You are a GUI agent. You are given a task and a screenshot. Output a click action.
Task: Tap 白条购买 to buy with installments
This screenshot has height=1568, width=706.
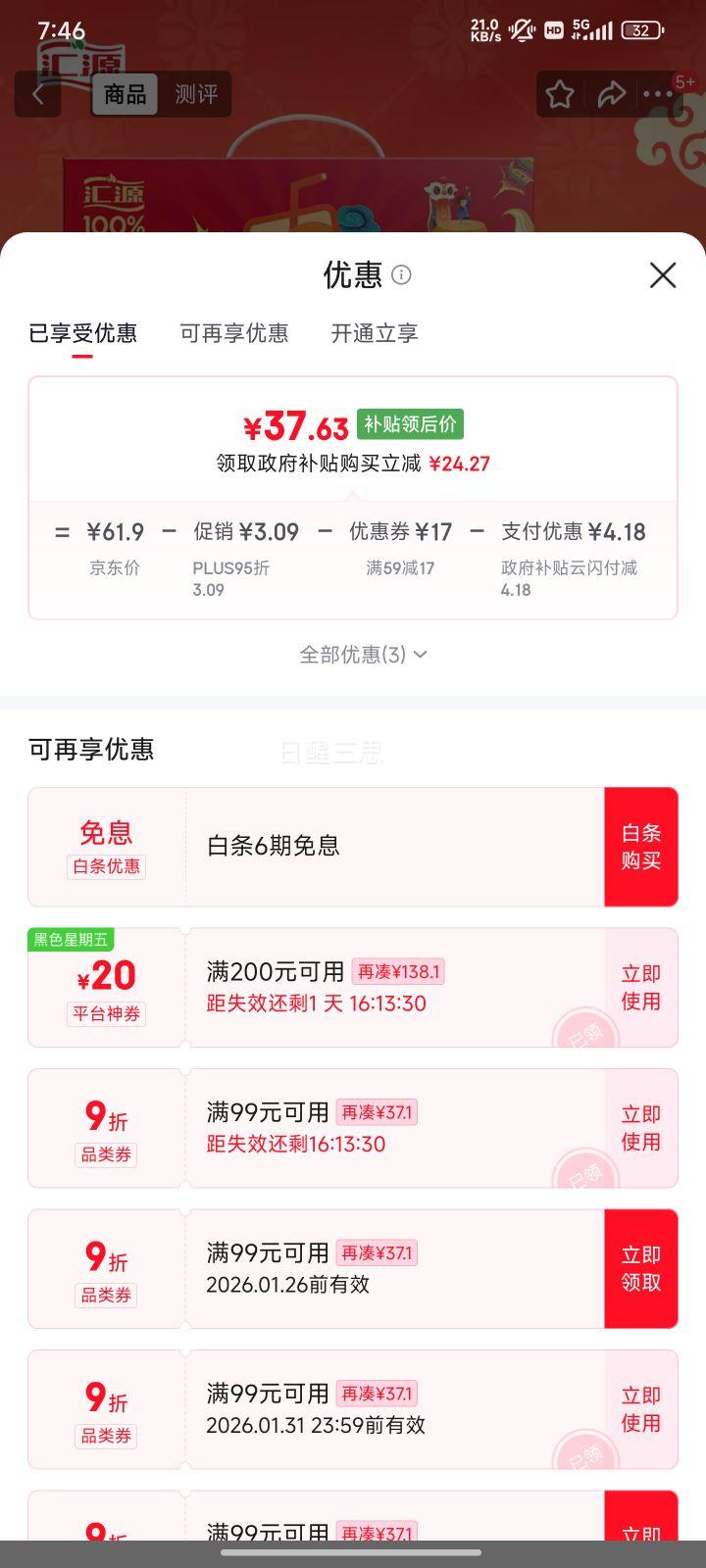point(641,846)
